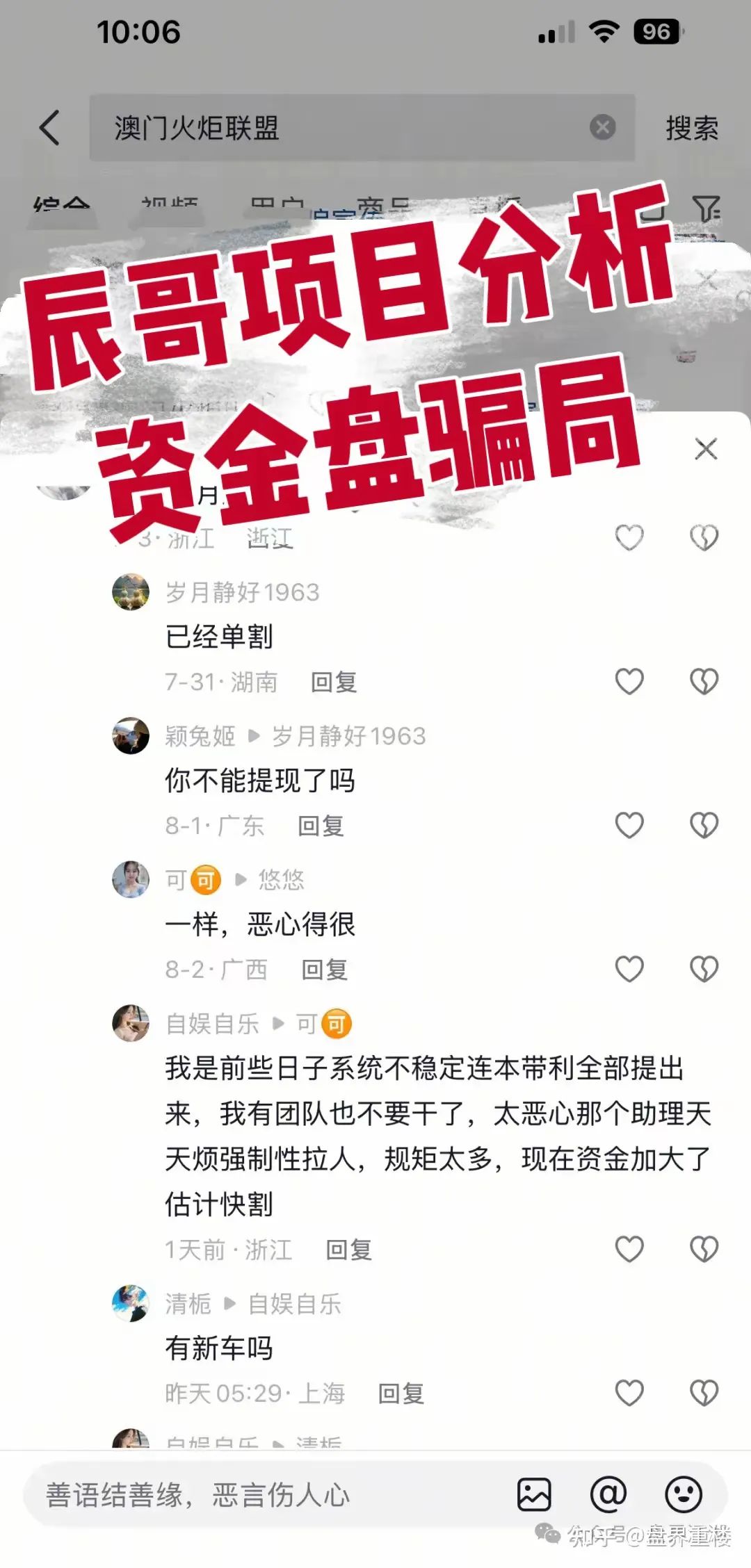This screenshot has height=1568, width=751.
Task: Open the emoji picker
Action: 683,1494
